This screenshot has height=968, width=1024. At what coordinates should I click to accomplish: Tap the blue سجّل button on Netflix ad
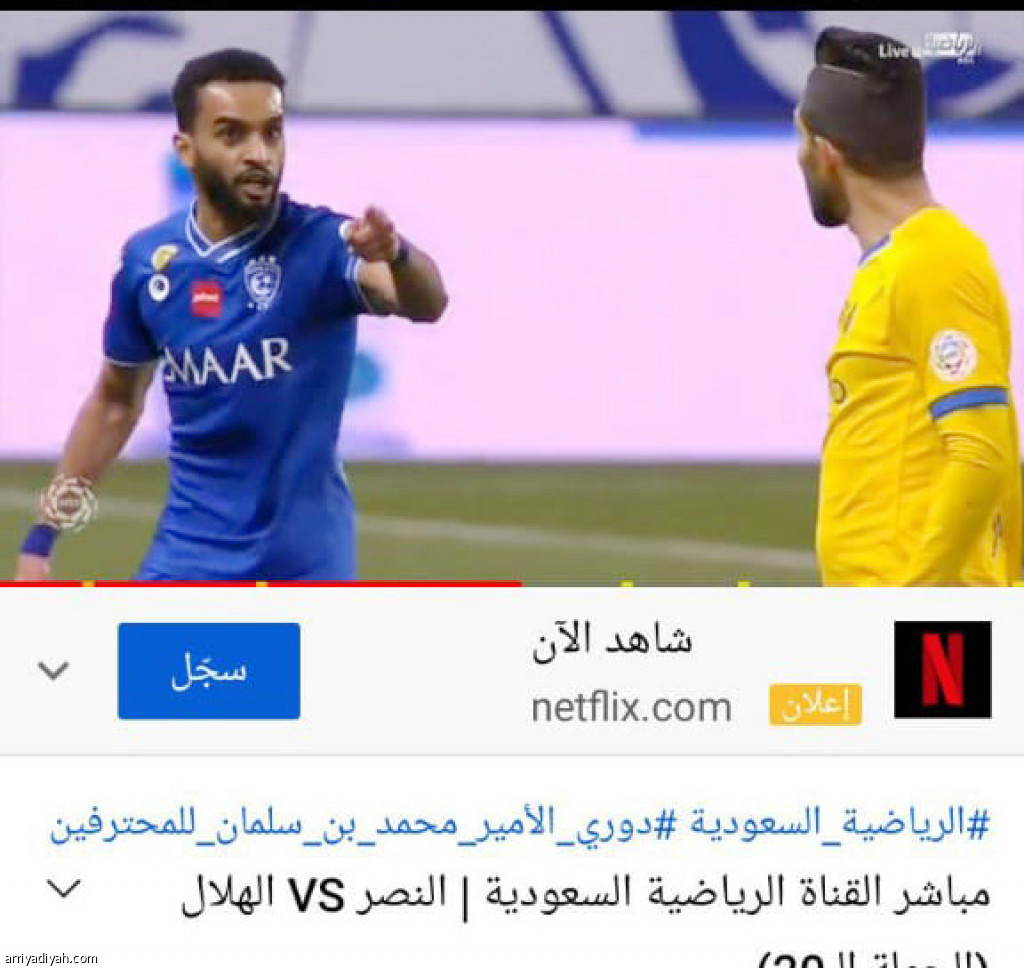[208, 670]
